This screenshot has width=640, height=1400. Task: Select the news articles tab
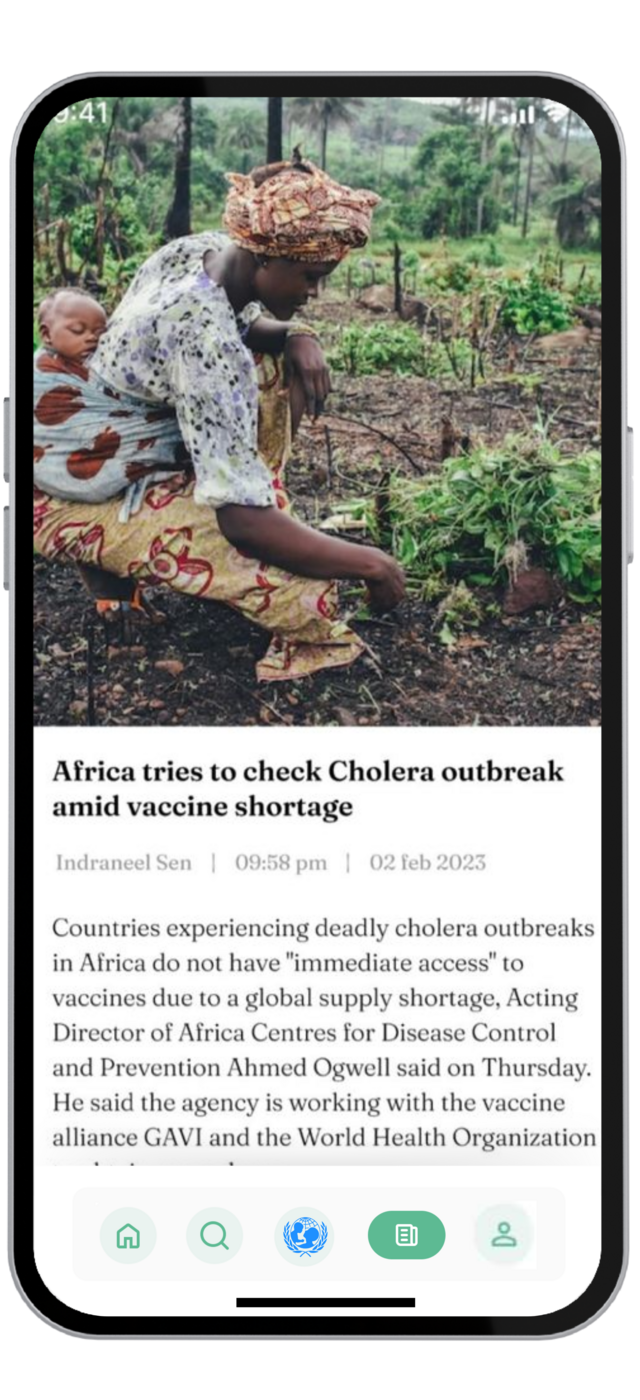pyautogui.click(x=406, y=1235)
